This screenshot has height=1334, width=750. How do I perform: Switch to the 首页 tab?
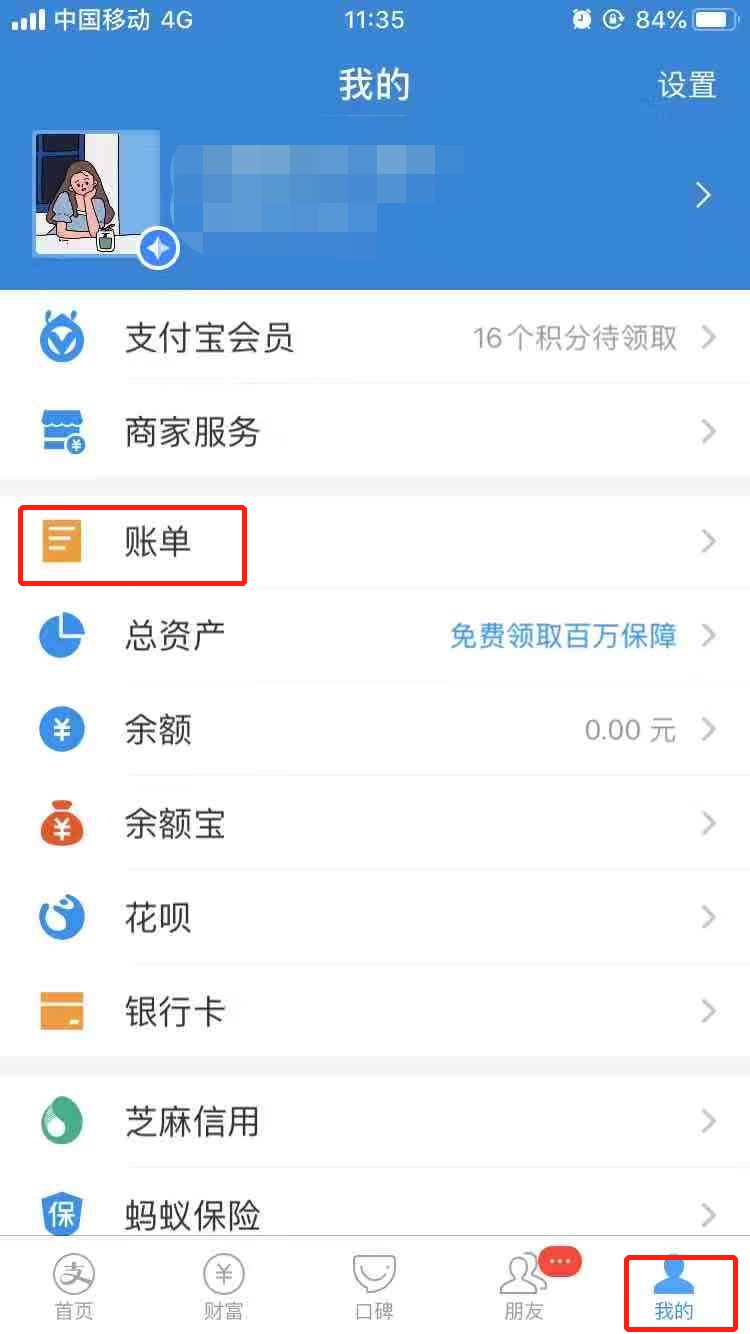click(x=75, y=1287)
